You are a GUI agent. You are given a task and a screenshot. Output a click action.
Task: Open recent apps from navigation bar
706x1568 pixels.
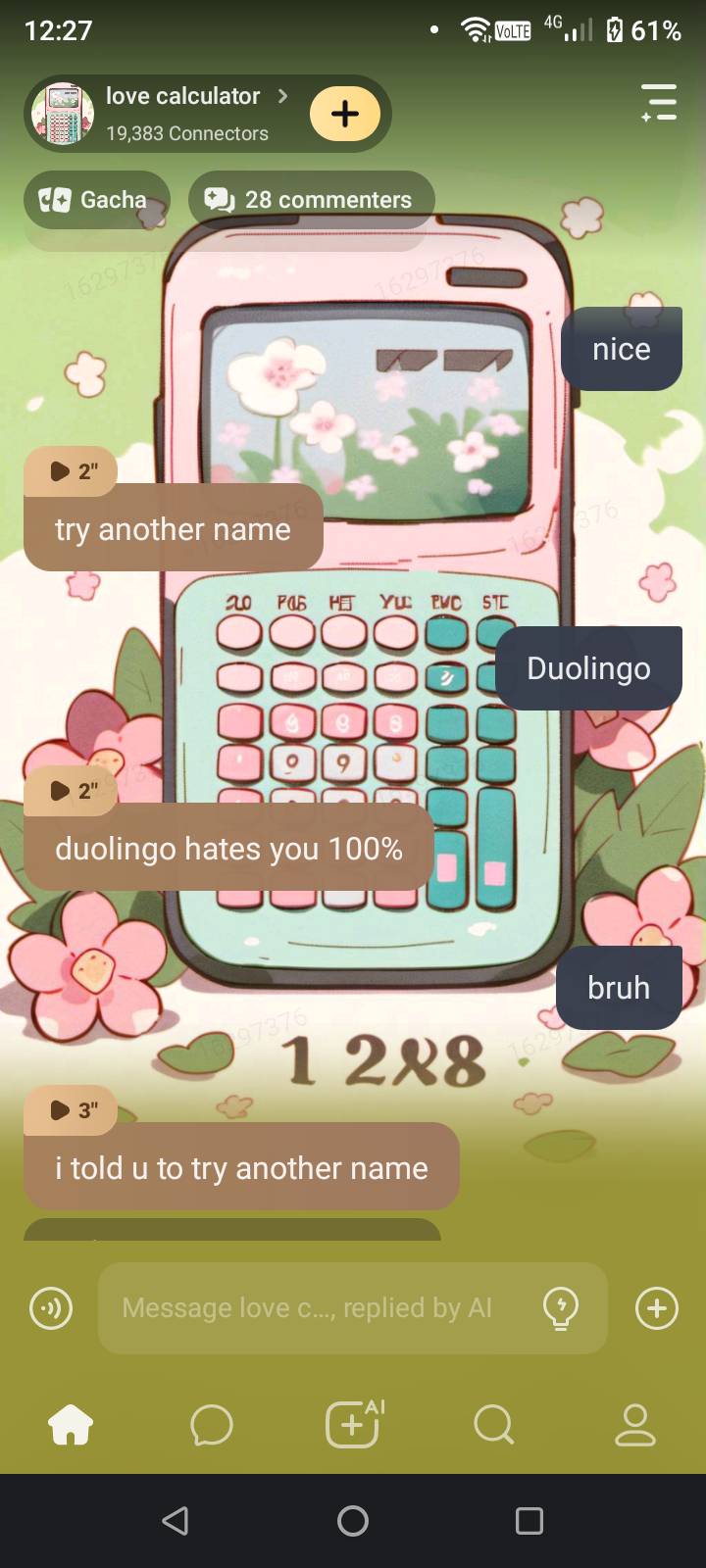click(x=529, y=1521)
